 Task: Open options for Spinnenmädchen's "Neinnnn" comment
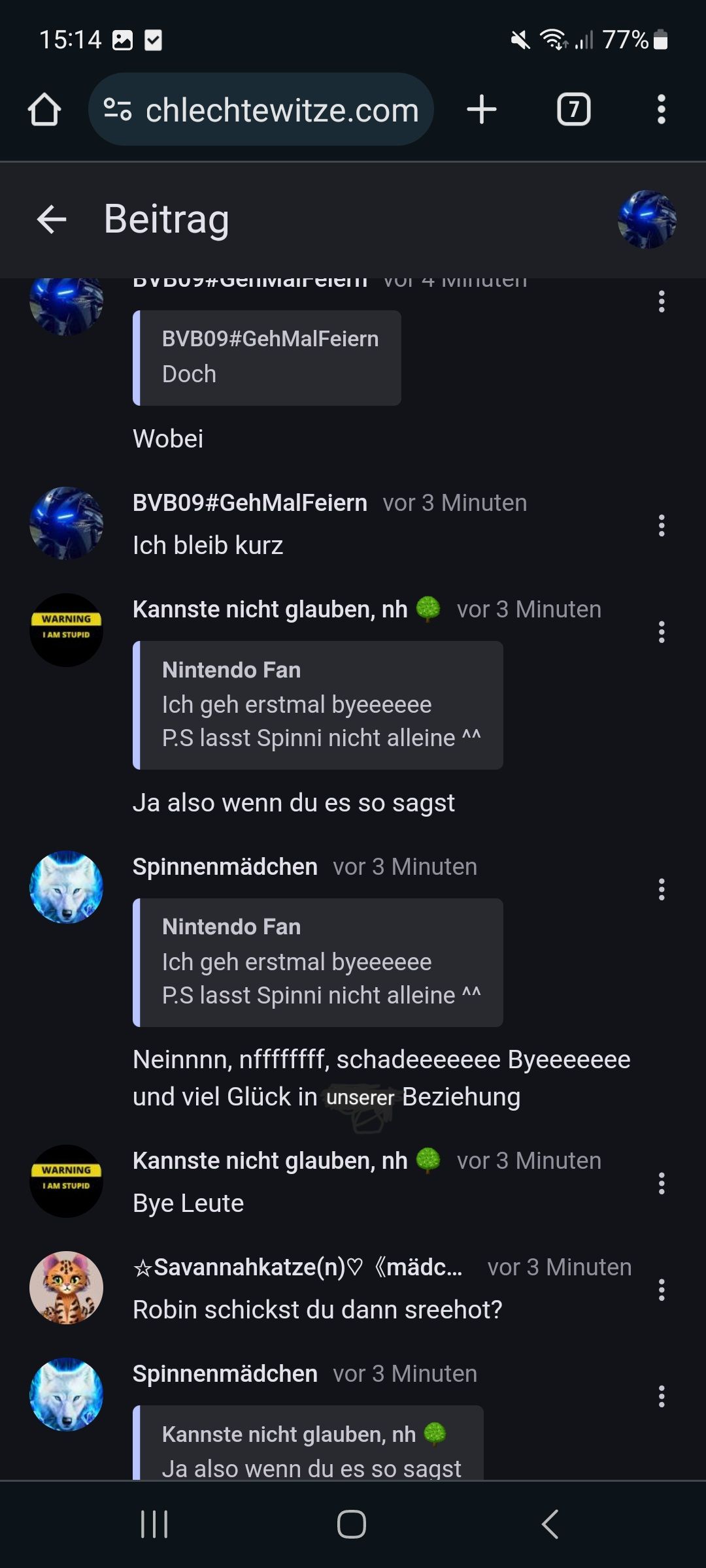pos(662,889)
